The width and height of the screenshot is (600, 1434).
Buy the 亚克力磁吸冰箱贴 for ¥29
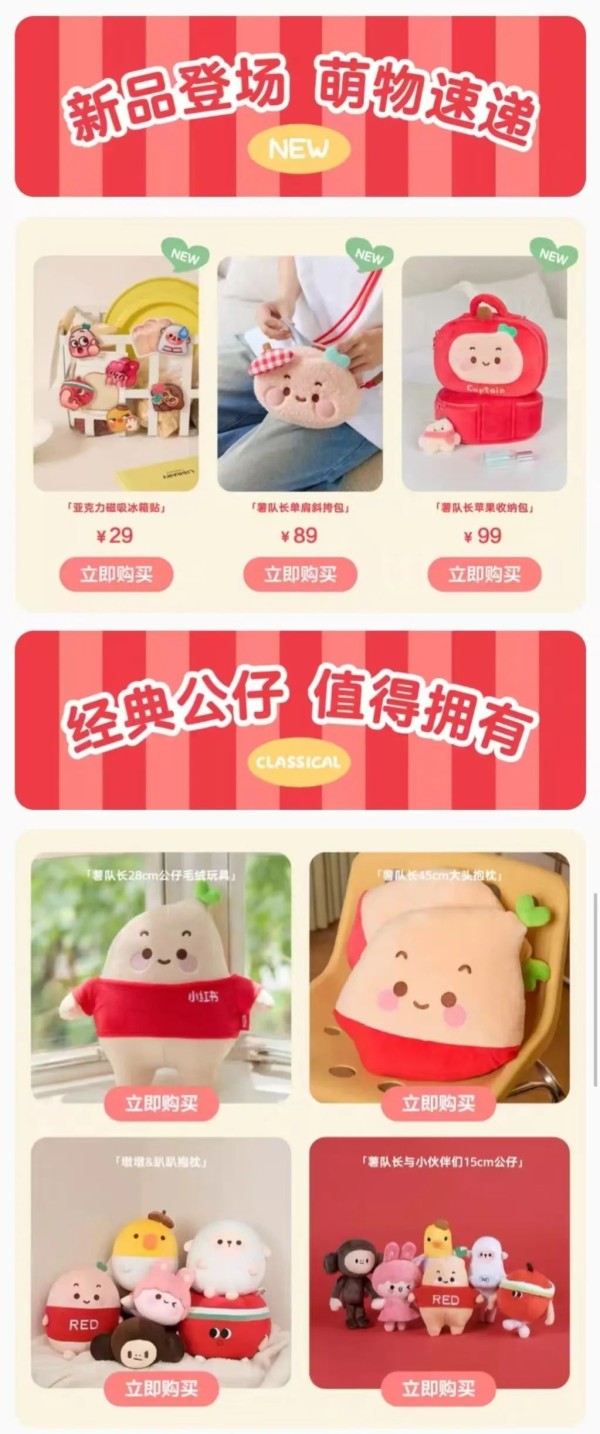click(116, 575)
